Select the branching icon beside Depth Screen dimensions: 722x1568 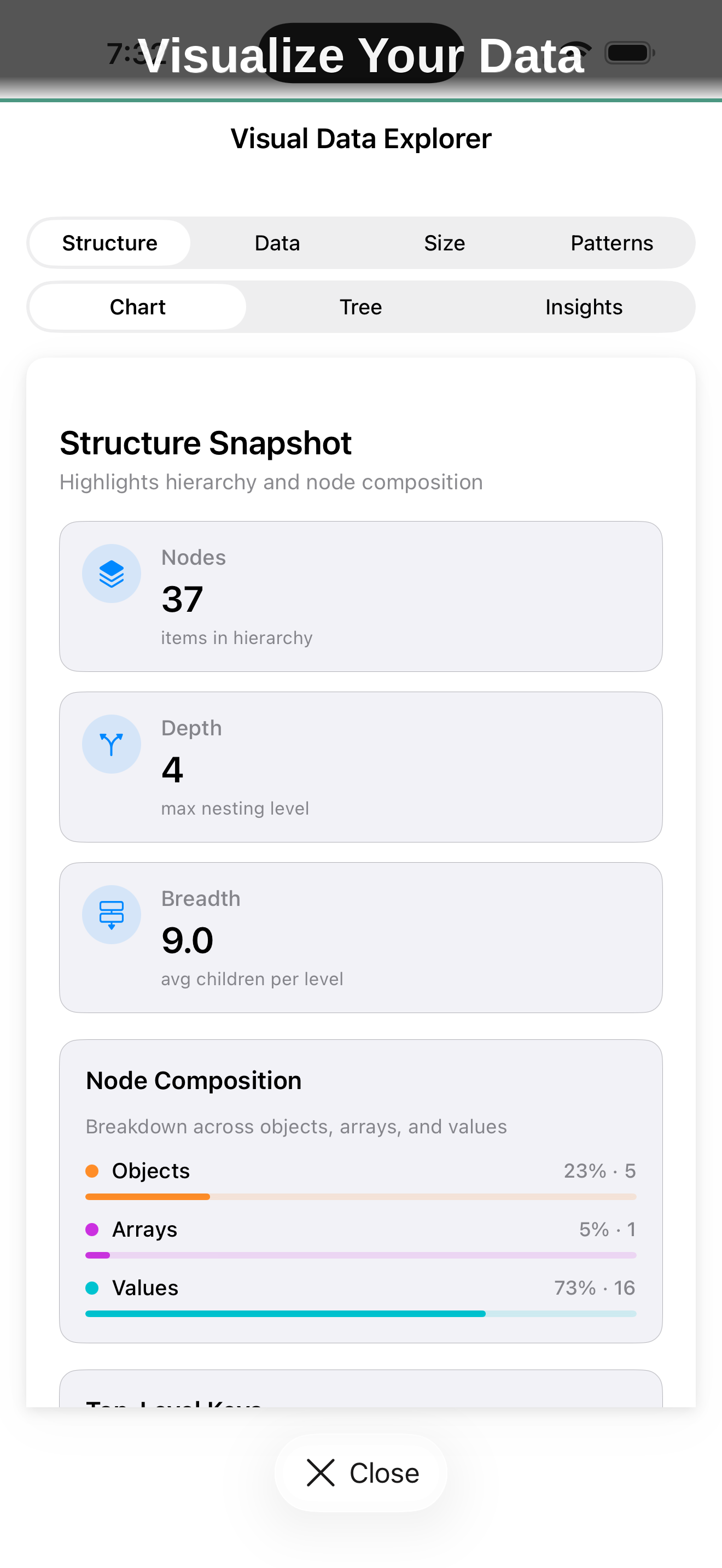112,743
